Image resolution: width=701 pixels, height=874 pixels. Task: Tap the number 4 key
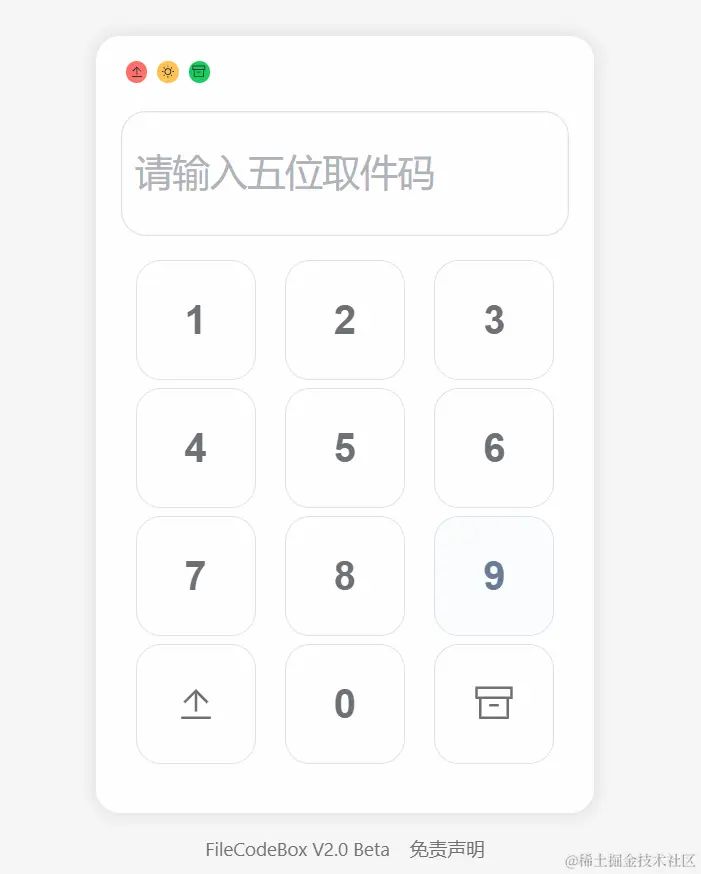[196, 448]
